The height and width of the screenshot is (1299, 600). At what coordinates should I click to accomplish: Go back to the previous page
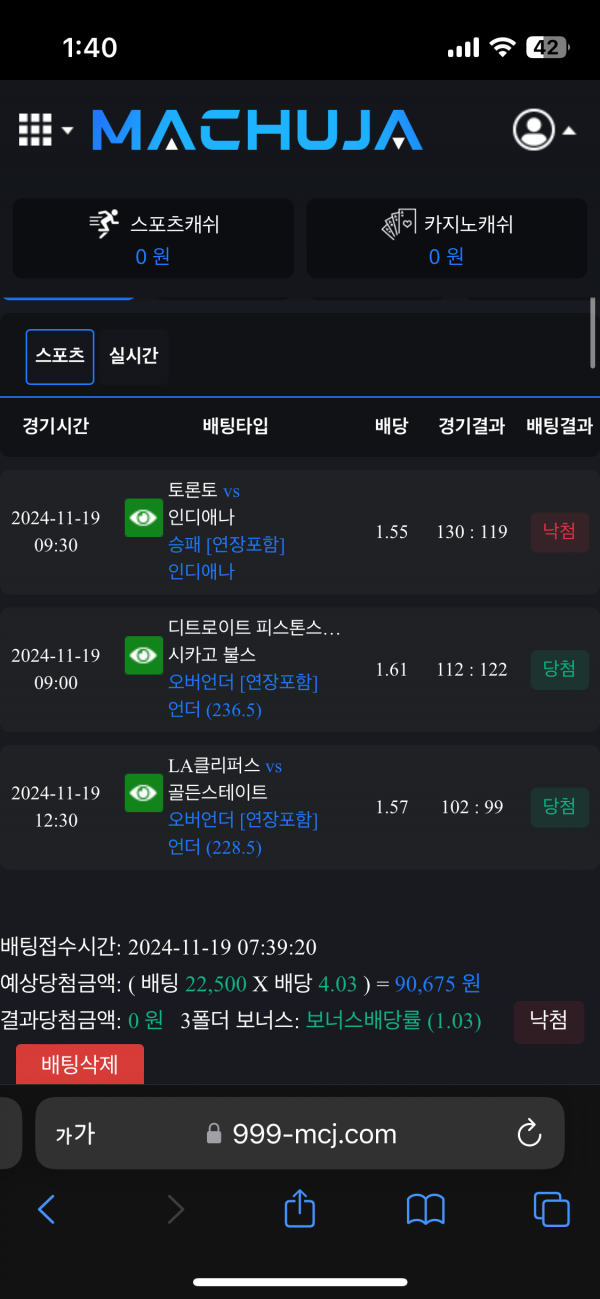[x=46, y=1210]
